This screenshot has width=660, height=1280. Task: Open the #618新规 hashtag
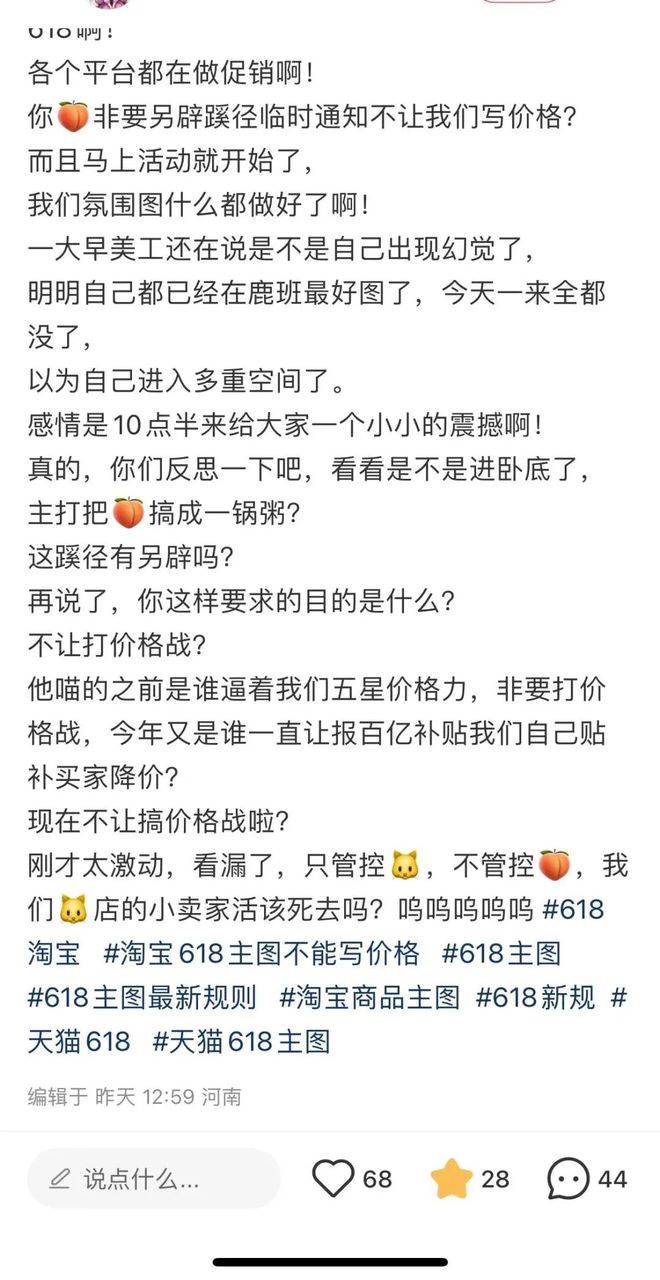point(535,997)
